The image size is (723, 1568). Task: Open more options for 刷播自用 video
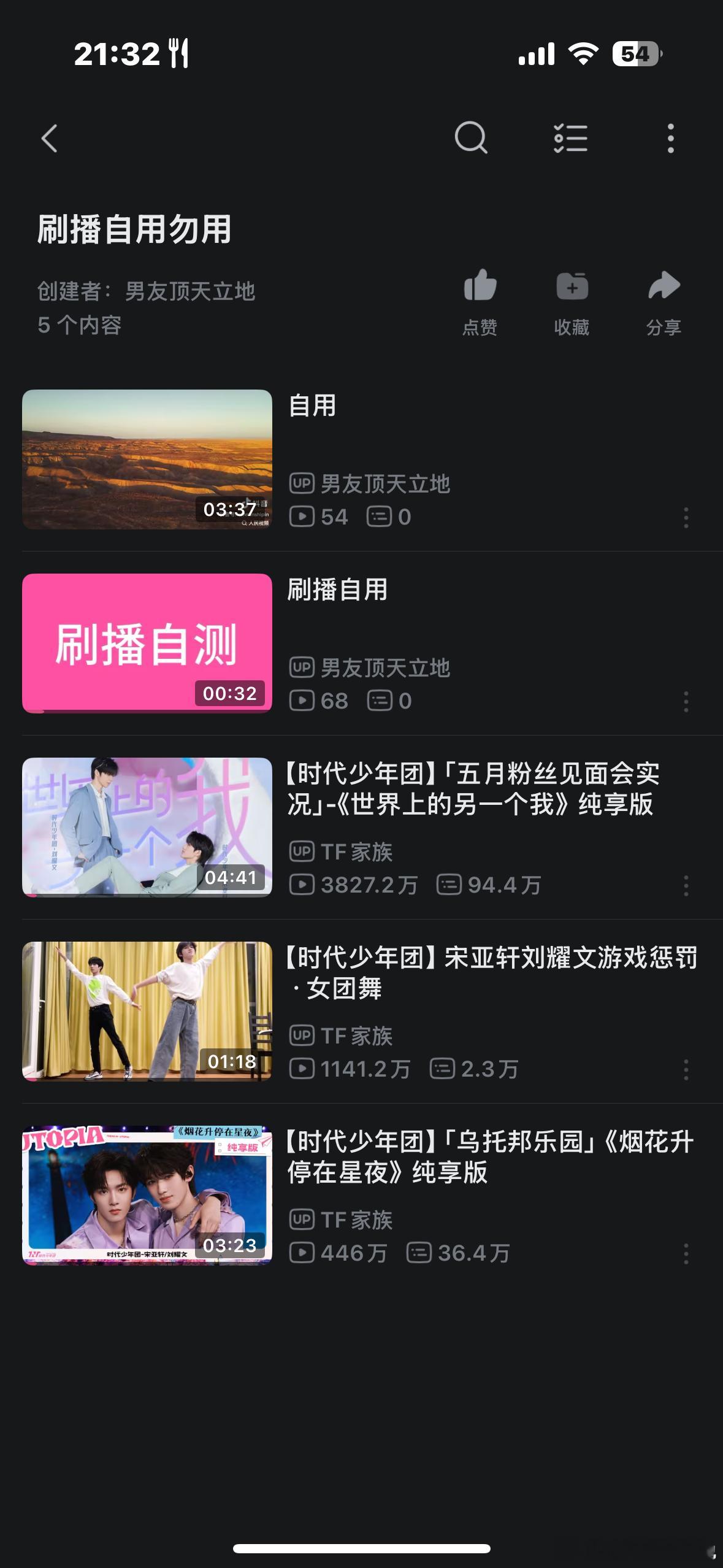click(686, 702)
